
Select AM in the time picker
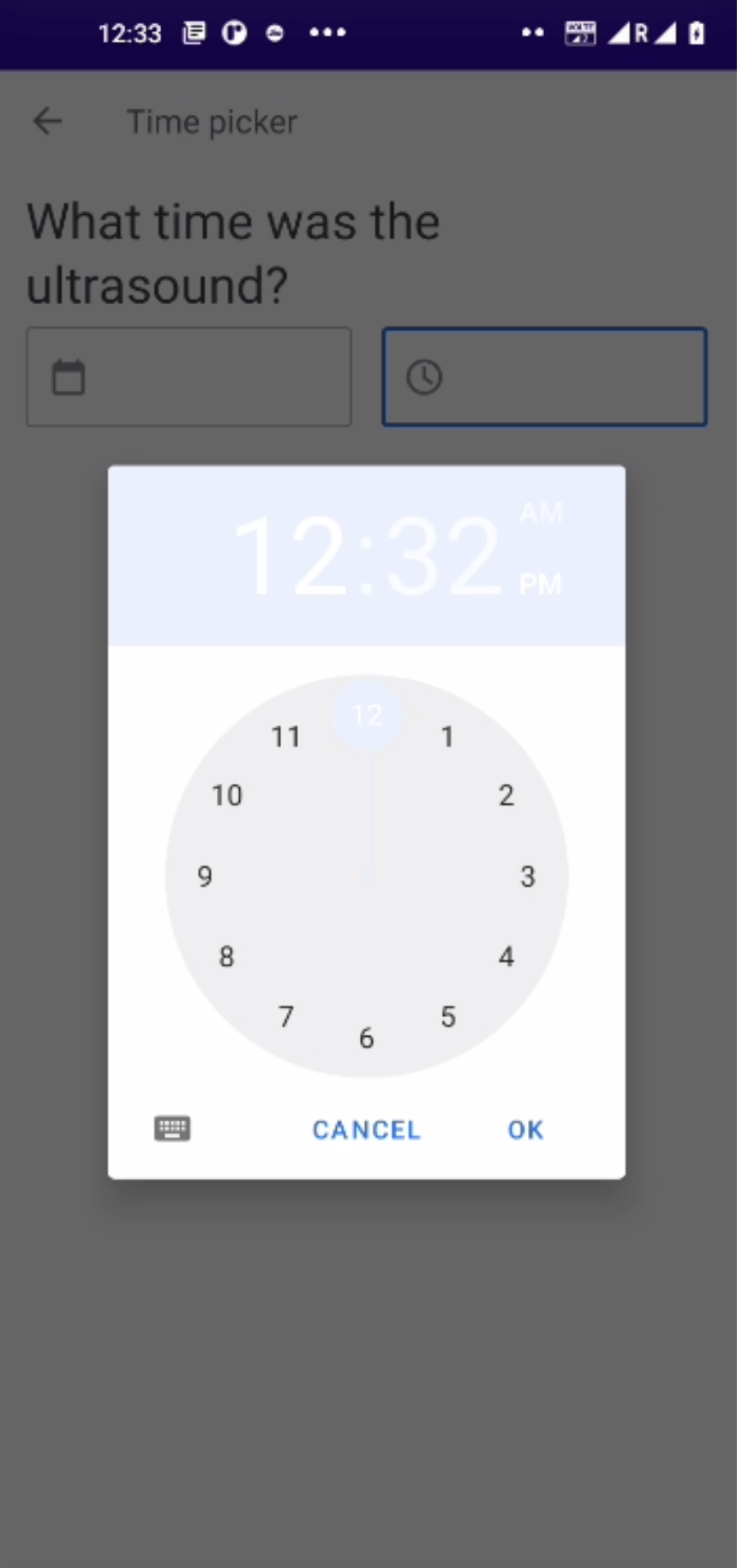pyautogui.click(x=542, y=512)
